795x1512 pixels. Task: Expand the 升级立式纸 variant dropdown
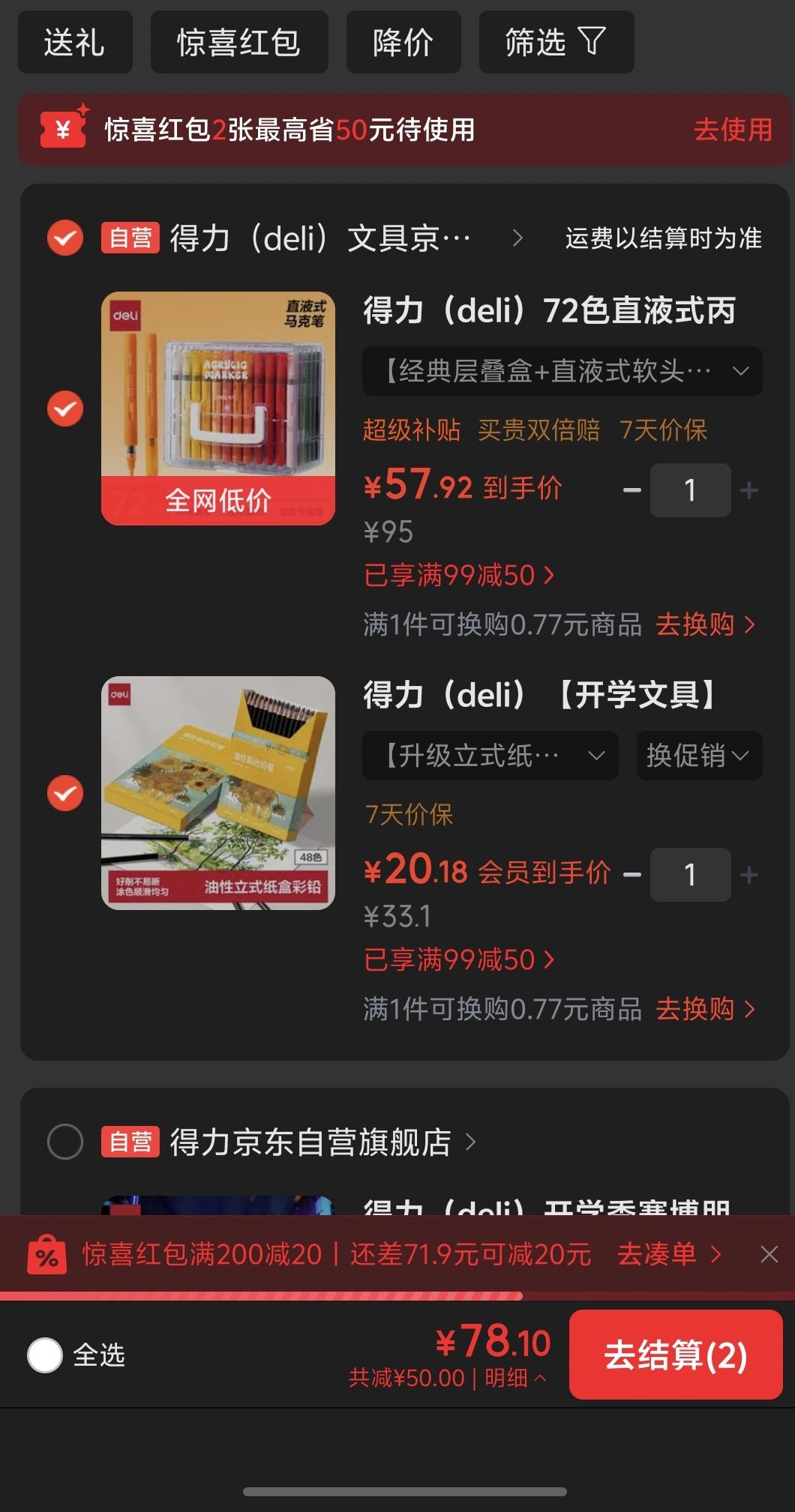(x=490, y=756)
